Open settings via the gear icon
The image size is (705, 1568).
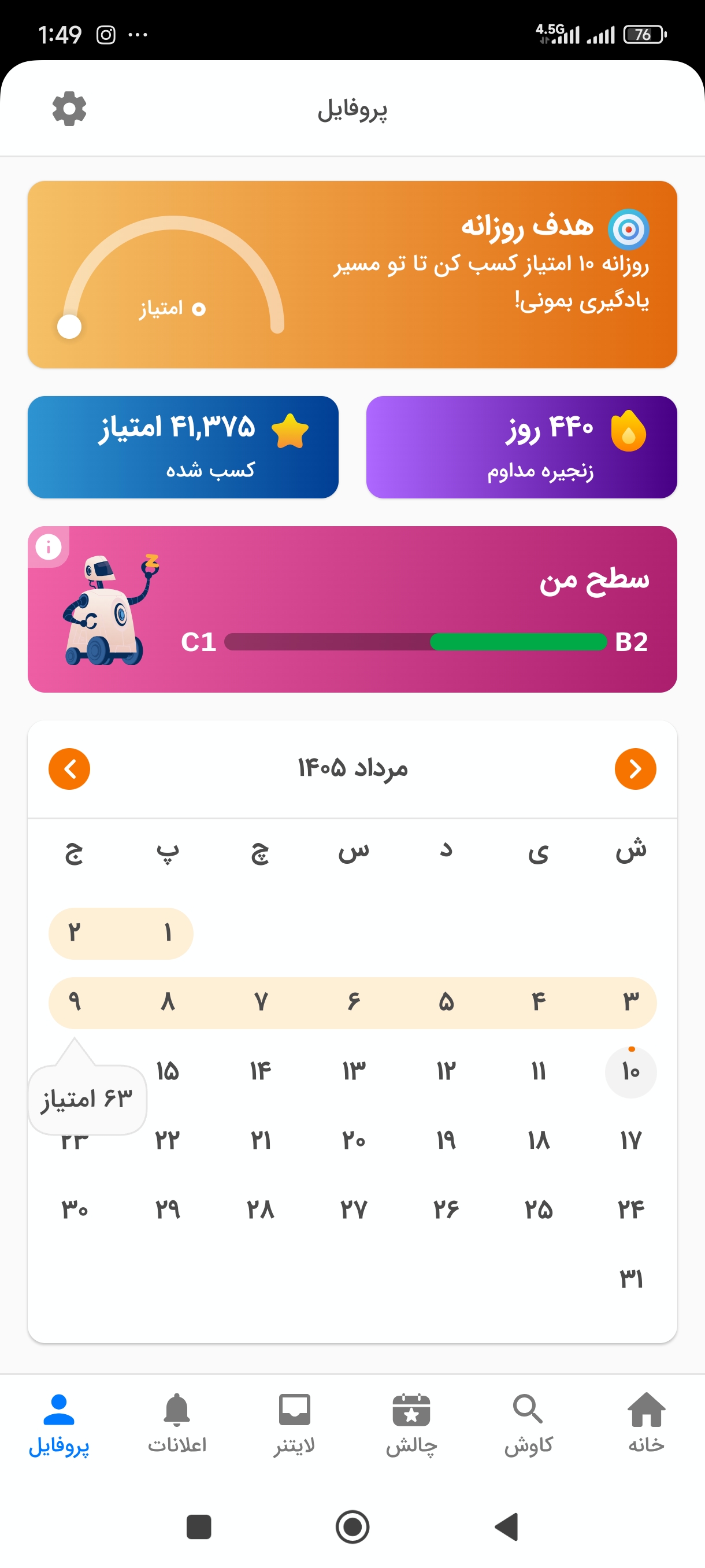click(69, 109)
